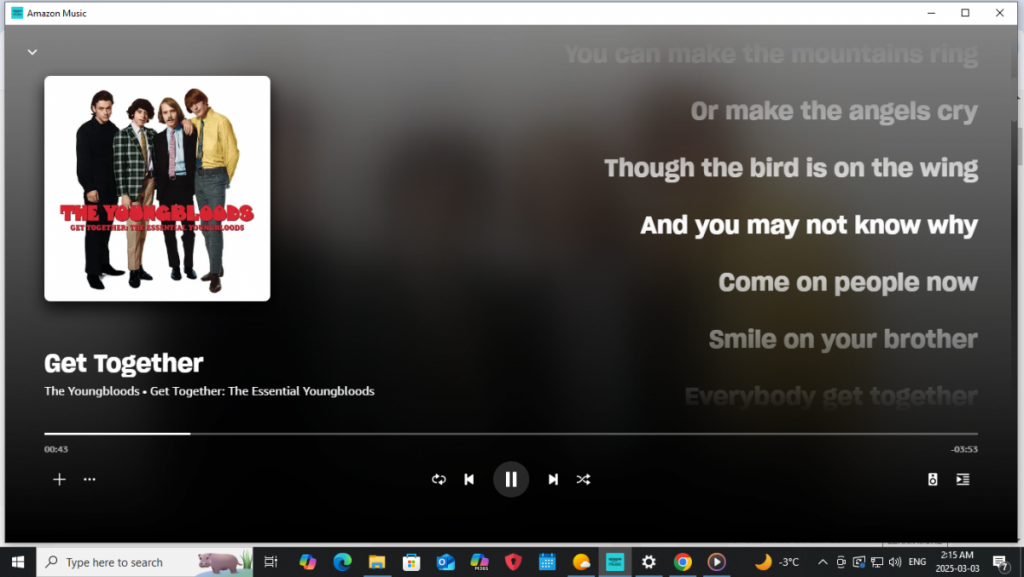Open the Windows Start menu
1024x577 pixels.
pos(17,562)
